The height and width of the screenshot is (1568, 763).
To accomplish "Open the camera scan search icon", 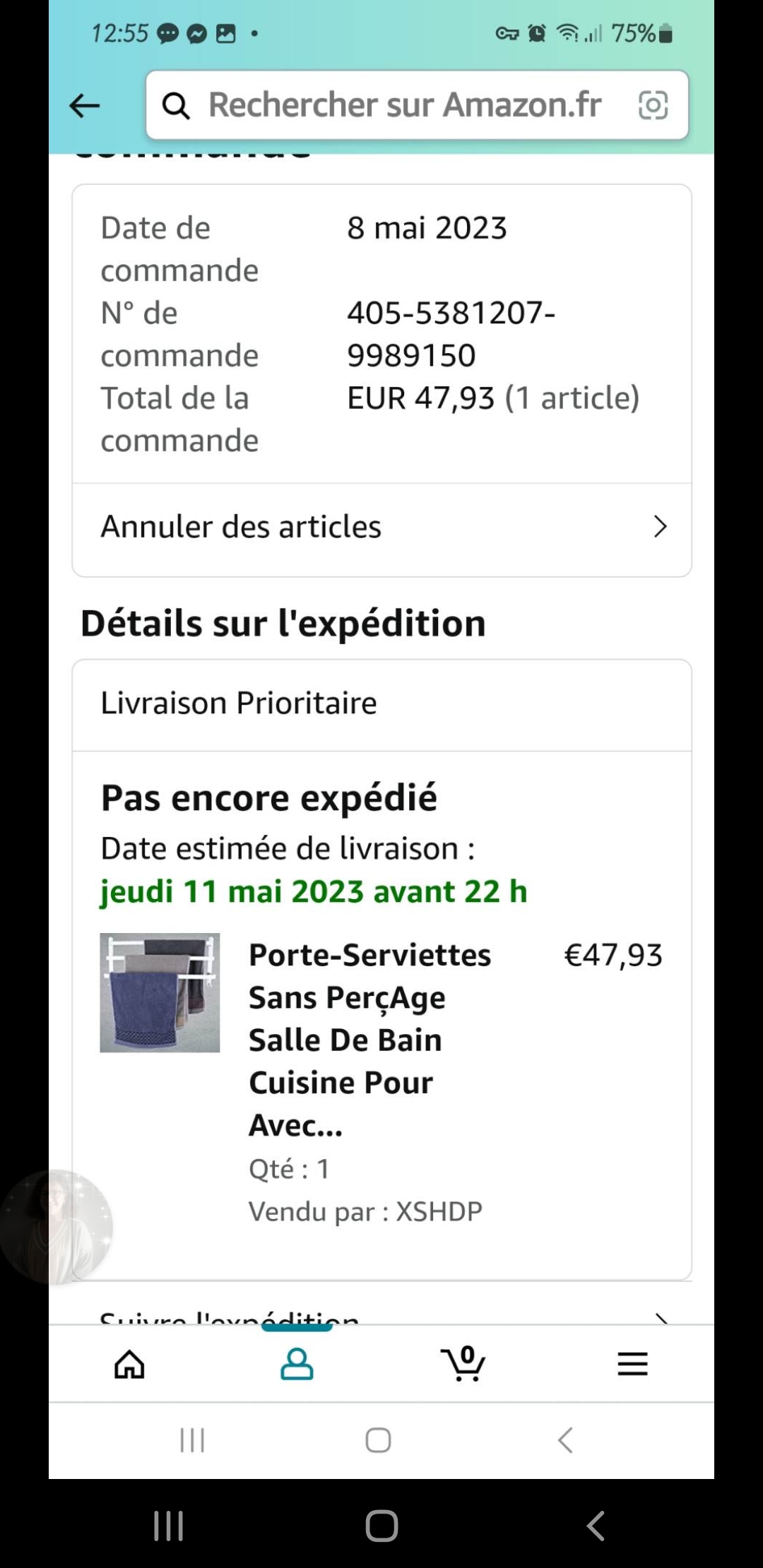I will click(653, 105).
